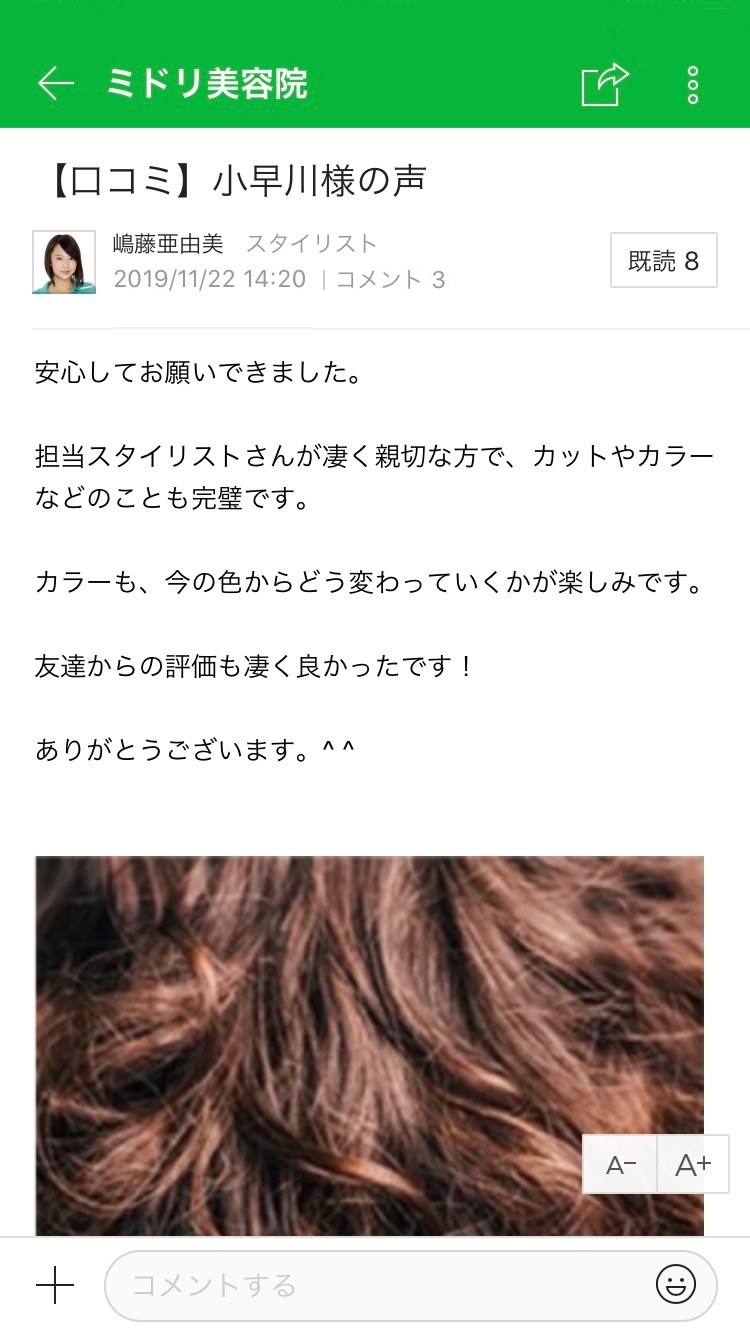Viewport: 750px width, 1334px height.
Task: Open 嶋藤亜由美's profile picture
Action: point(64,262)
